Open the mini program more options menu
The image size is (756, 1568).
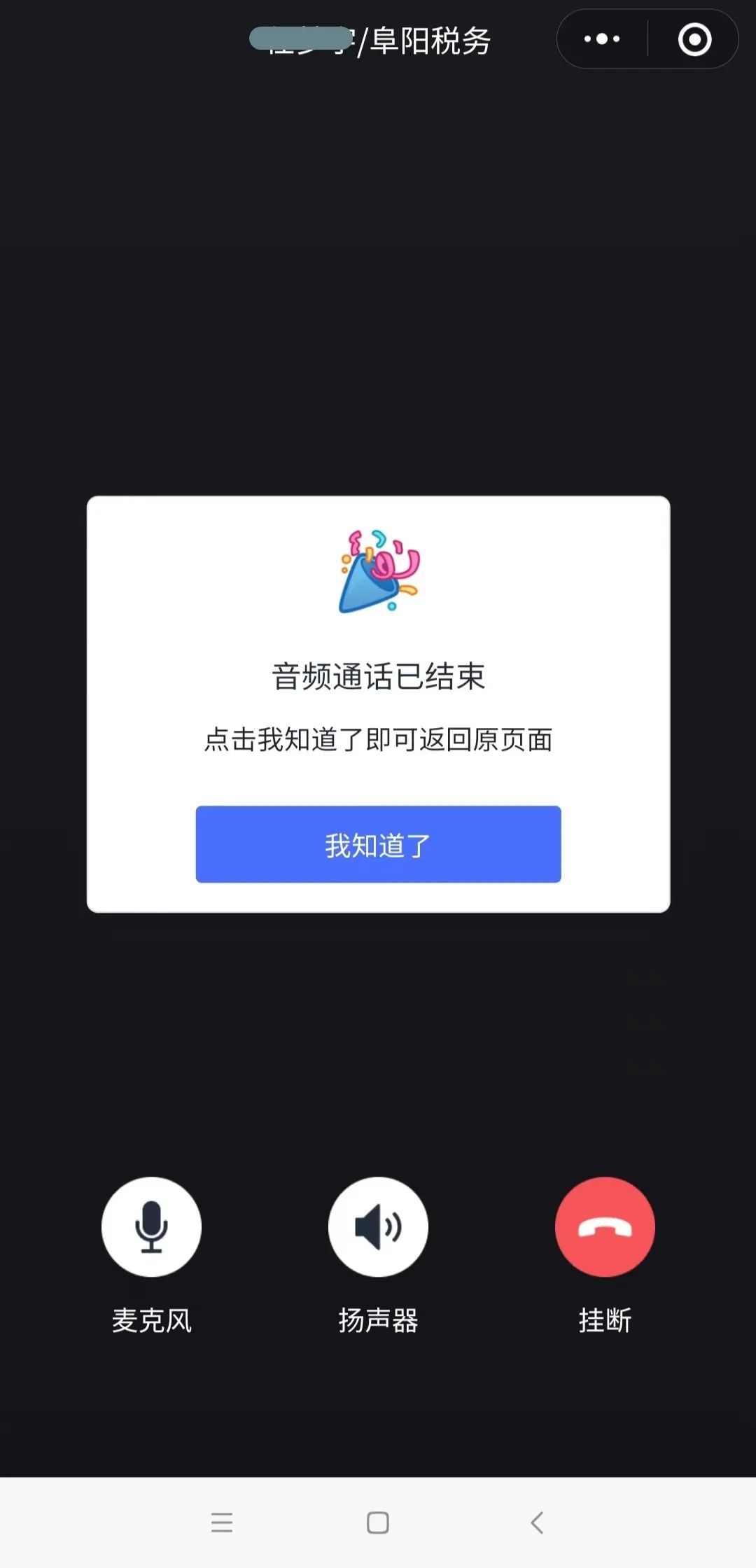pos(602,39)
